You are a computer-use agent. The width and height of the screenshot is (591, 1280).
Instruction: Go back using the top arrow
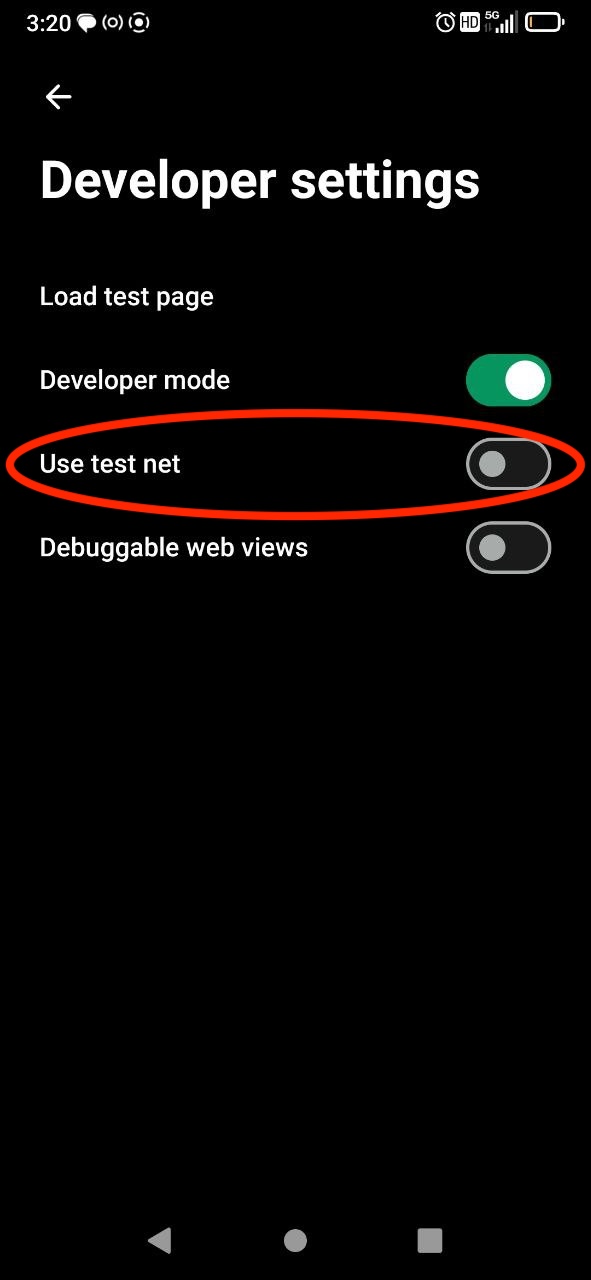pyautogui.click(x=59, y=96)
